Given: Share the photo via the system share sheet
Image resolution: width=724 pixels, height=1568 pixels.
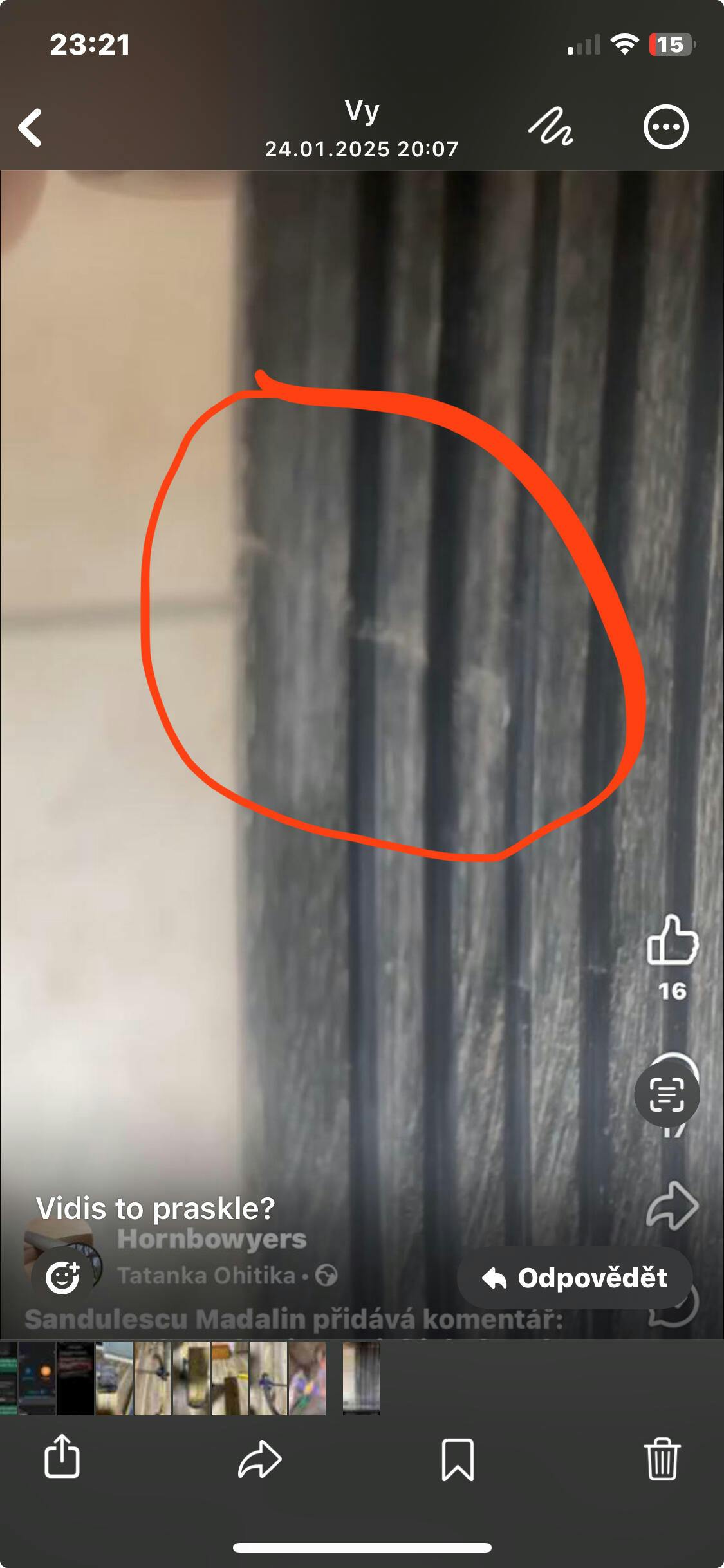Looking at the screenshot, I should [x=62, y=1459].
